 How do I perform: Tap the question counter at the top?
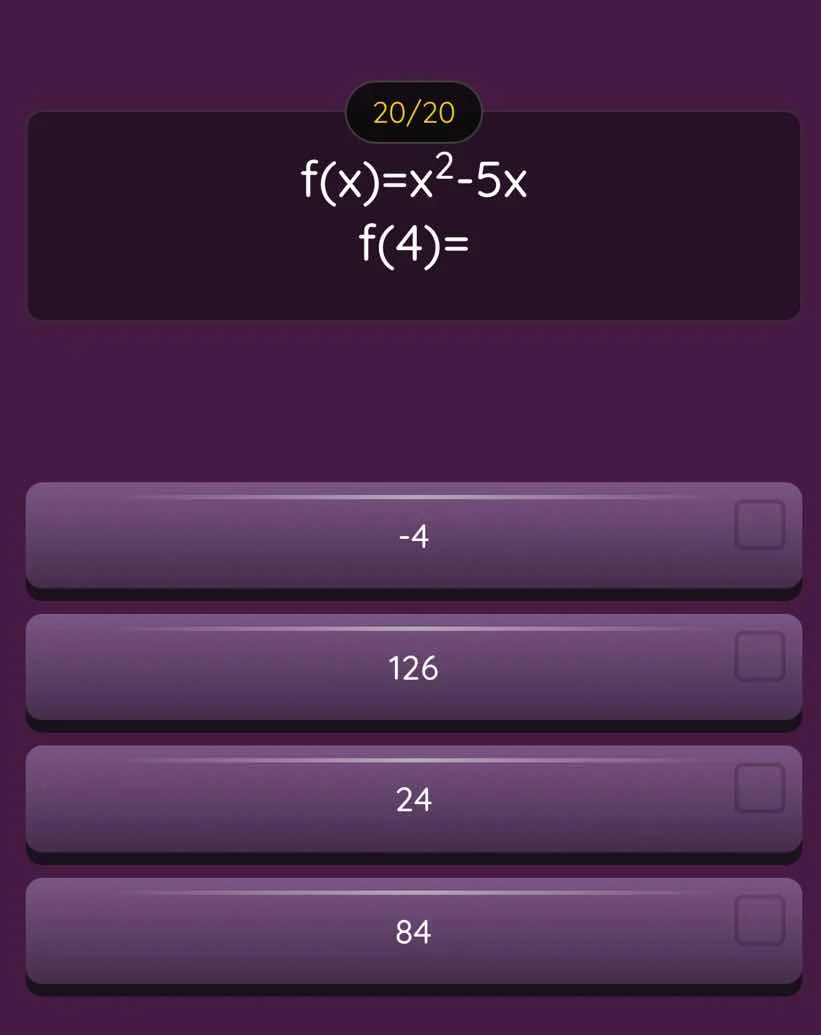click(x=413, y=110)
